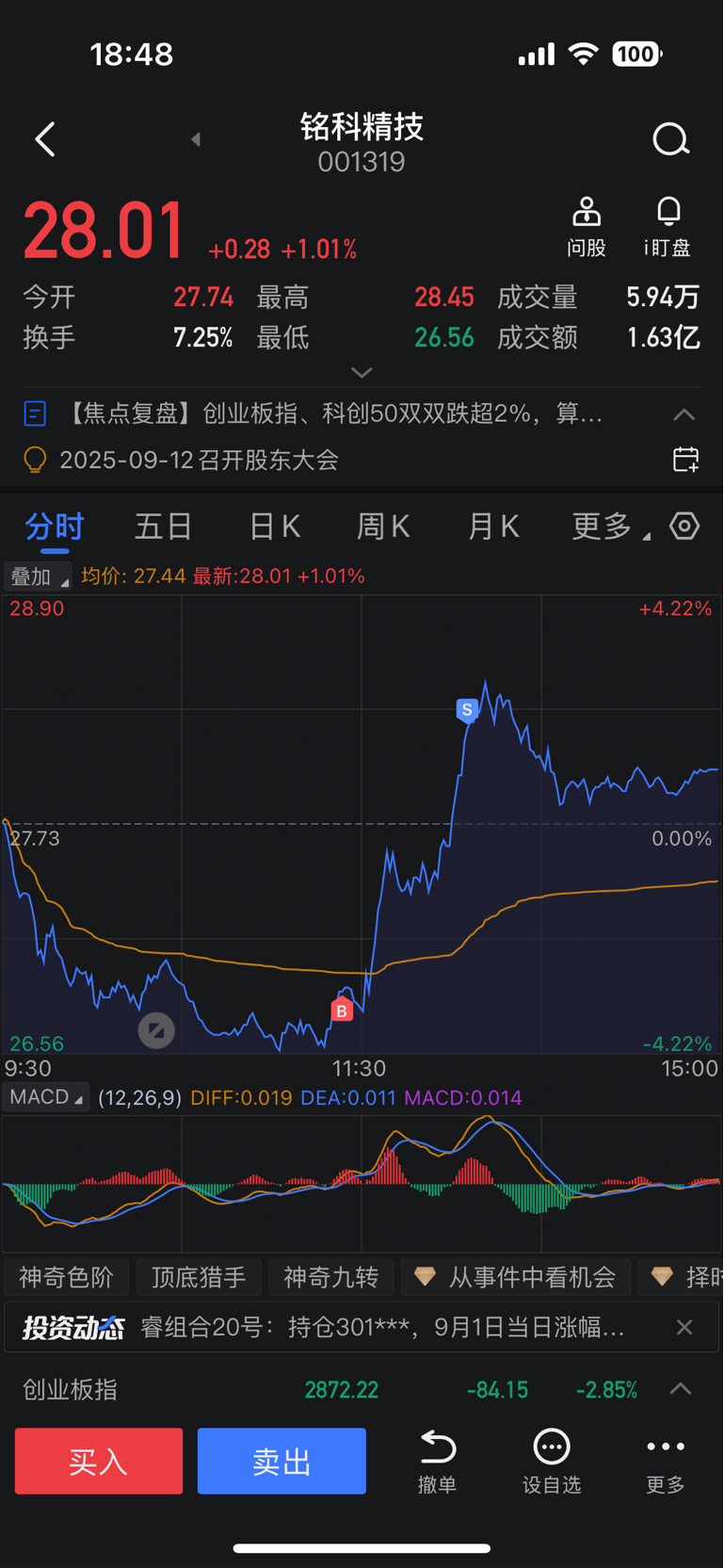Go back using the top-left arrow
The image size is (724, 1568).
pos(45,139)
